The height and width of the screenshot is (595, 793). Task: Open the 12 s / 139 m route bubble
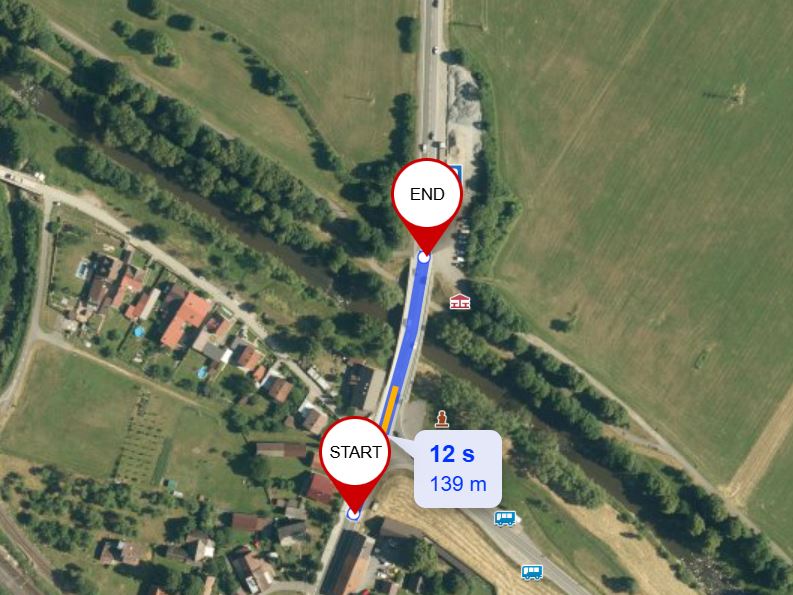coord(457,468)
